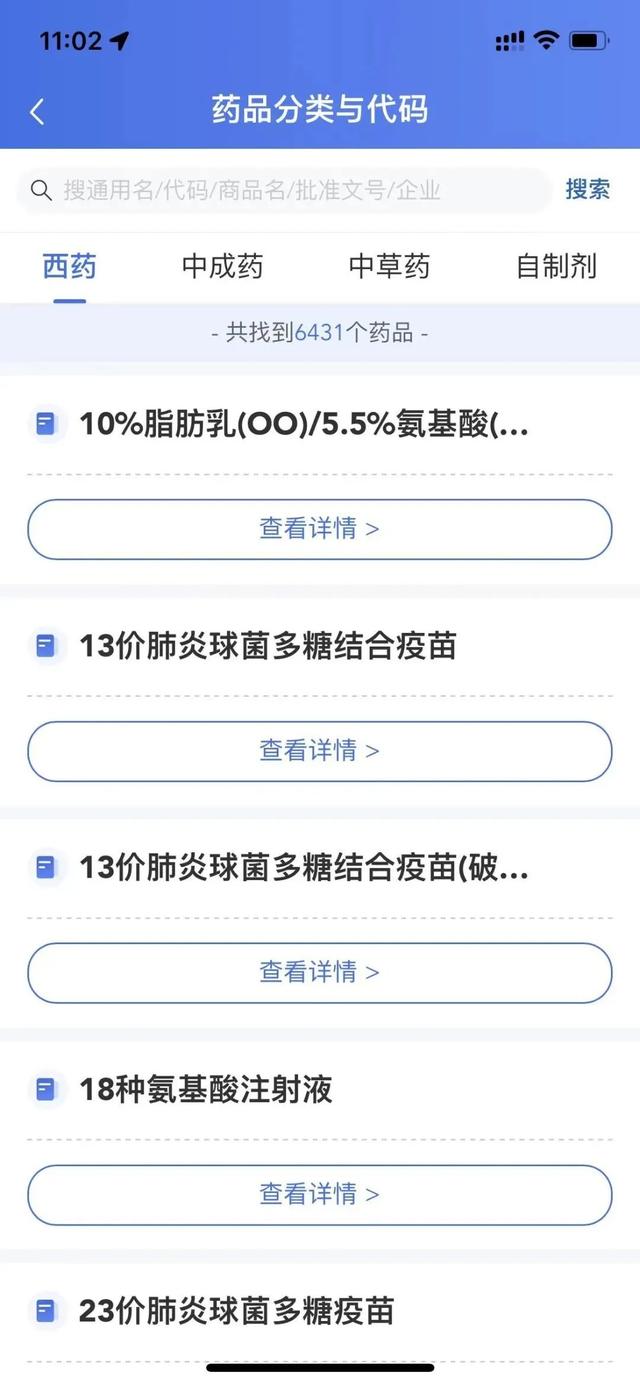Tap 查看详情 under 13价肺炎球菌多糖结合疫苗
The image size is (640, 1385).
coord(320,751)
